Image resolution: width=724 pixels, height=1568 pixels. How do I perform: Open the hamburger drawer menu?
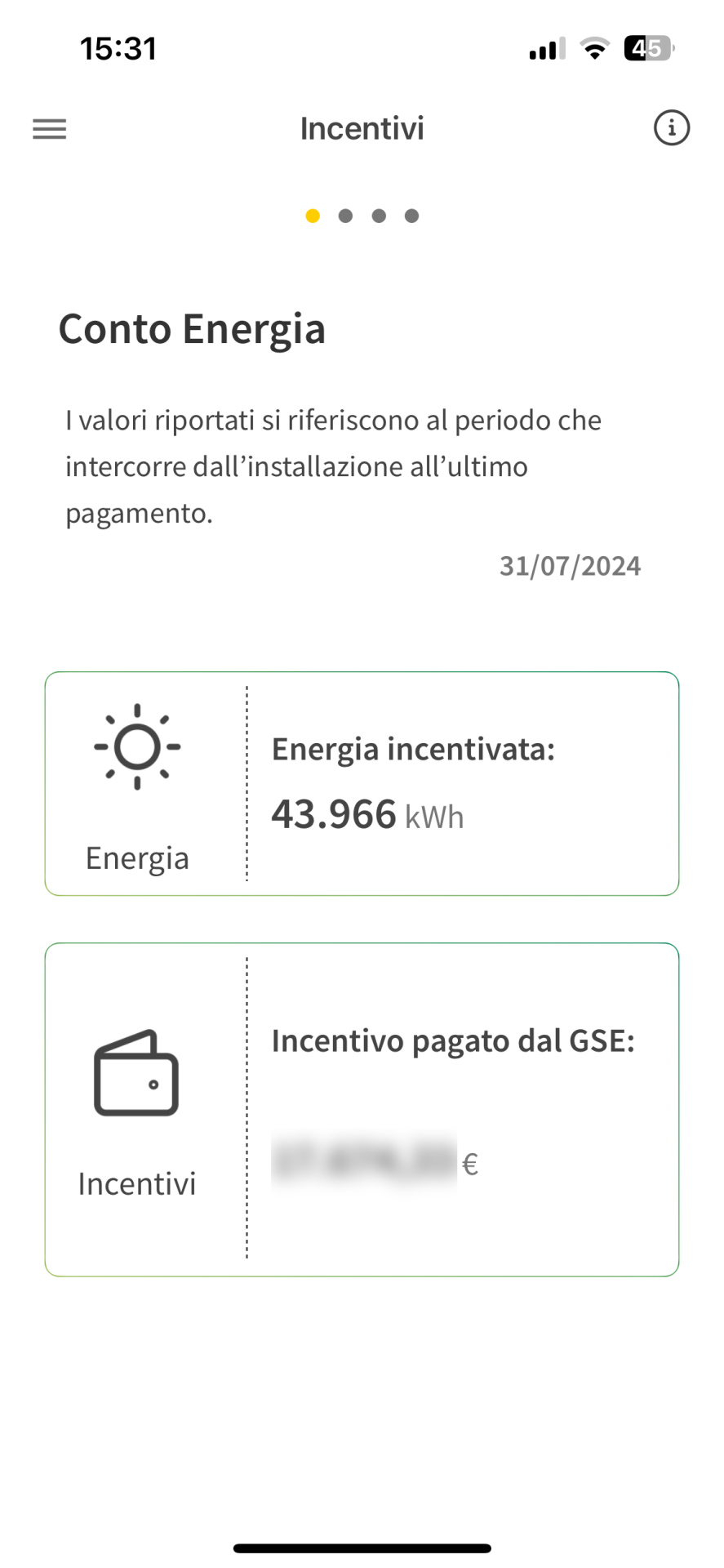49,129
